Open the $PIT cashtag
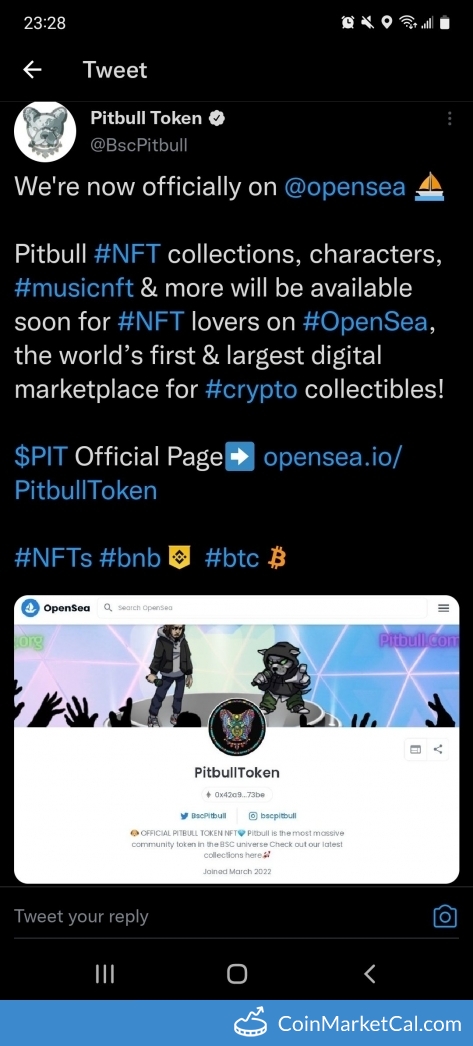Image resolution: width=473 pixels, height=1046 pixels. (41, 456)
